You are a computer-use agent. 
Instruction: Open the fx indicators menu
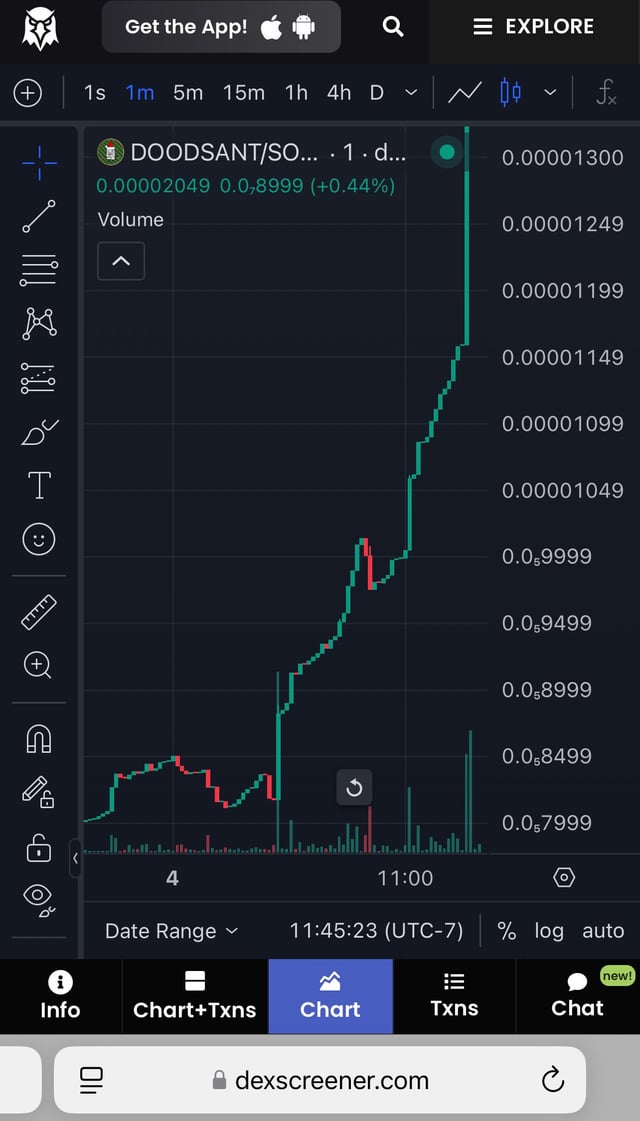point(606,93)
